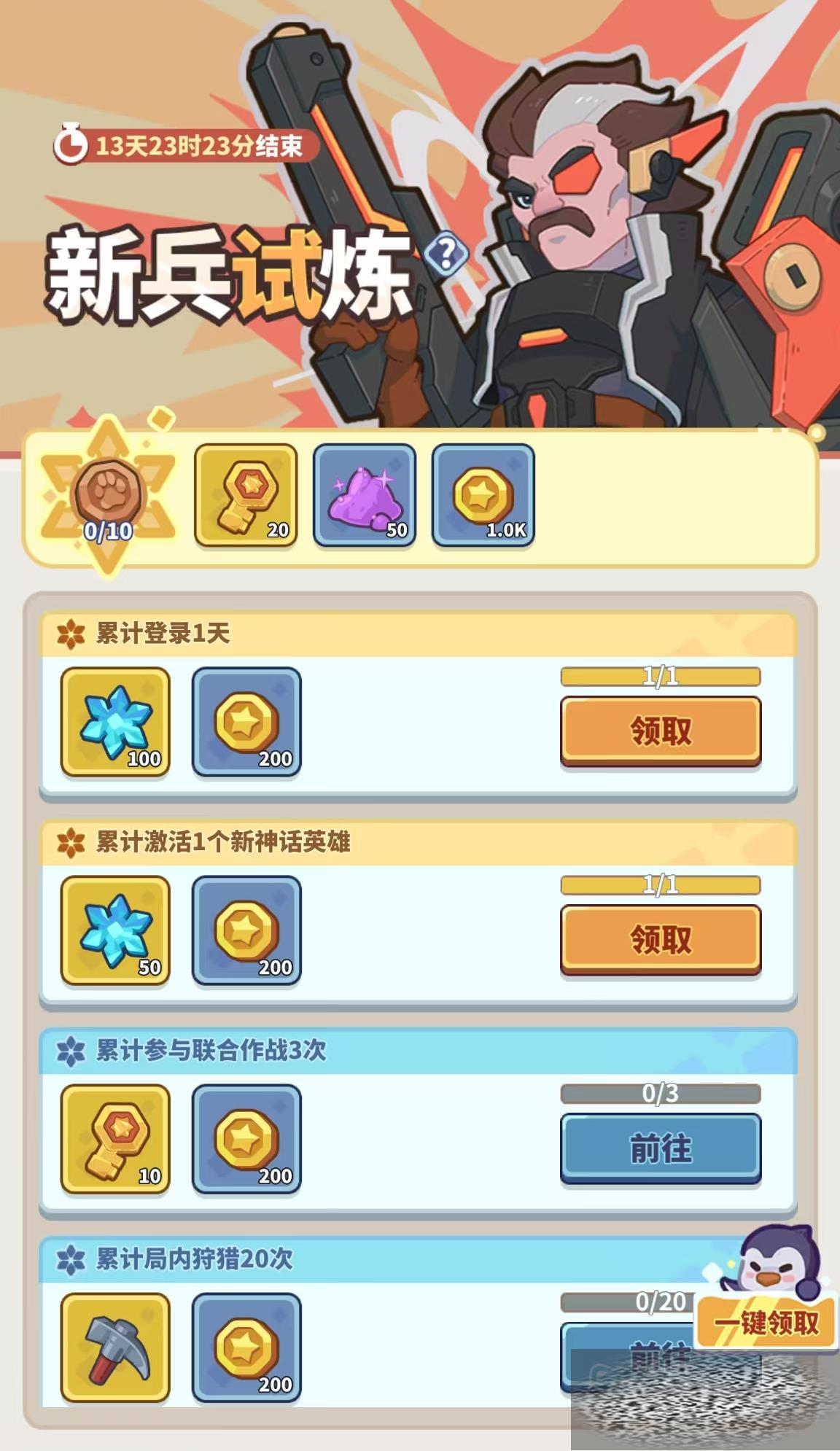This screenshot has width=840, height=1451.
Task: Claim reward for 累计登录1天
Action: (660, 731)
